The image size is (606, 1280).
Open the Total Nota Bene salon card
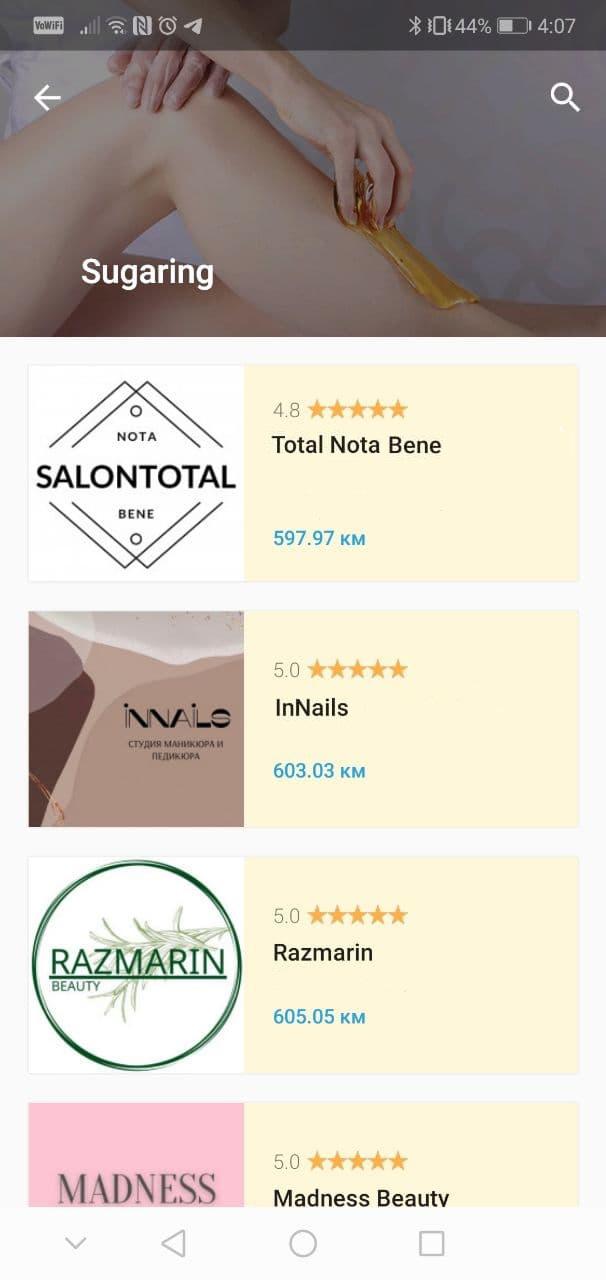303,473
